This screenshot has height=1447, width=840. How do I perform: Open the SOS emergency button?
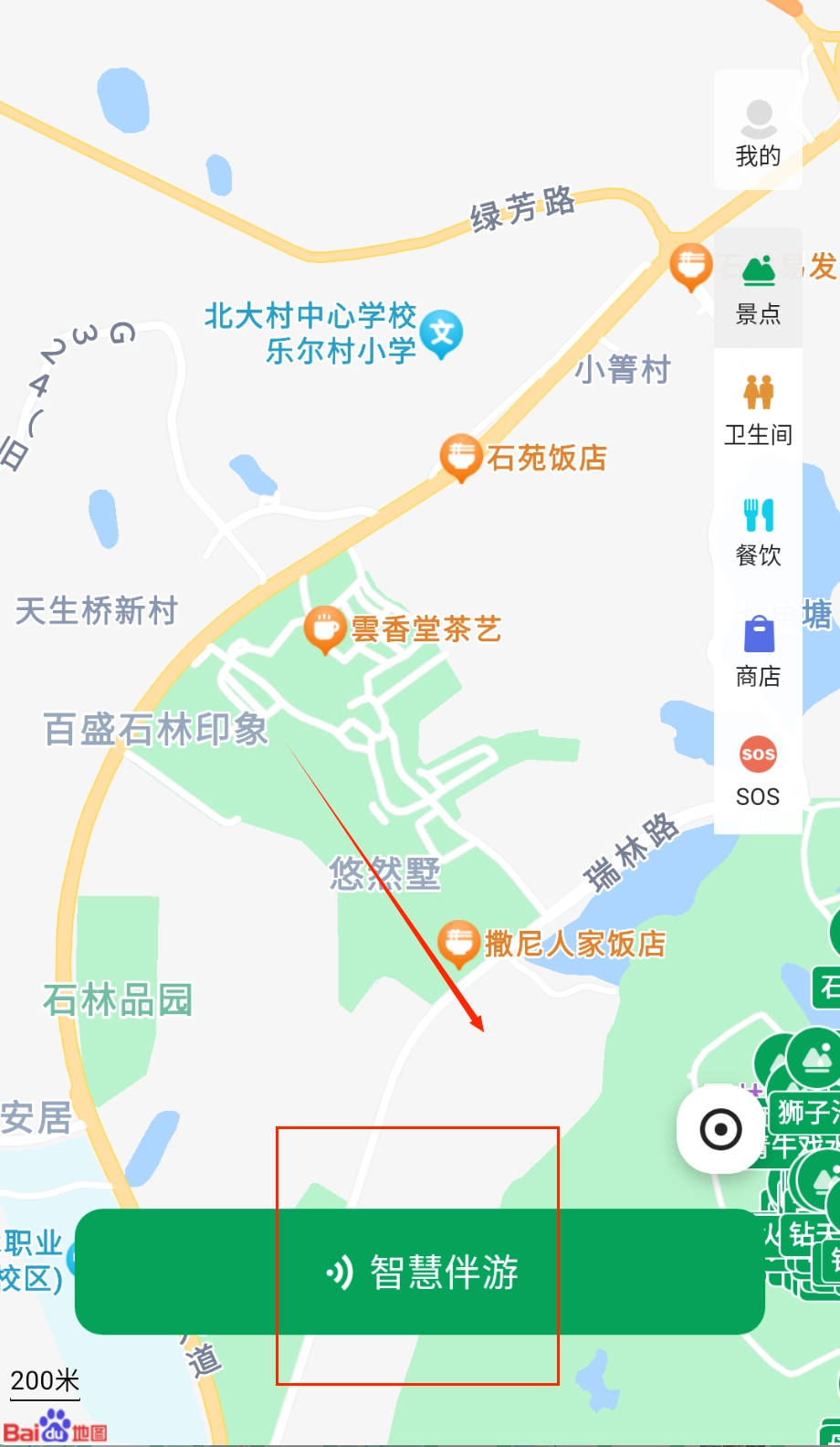point(758,772)
